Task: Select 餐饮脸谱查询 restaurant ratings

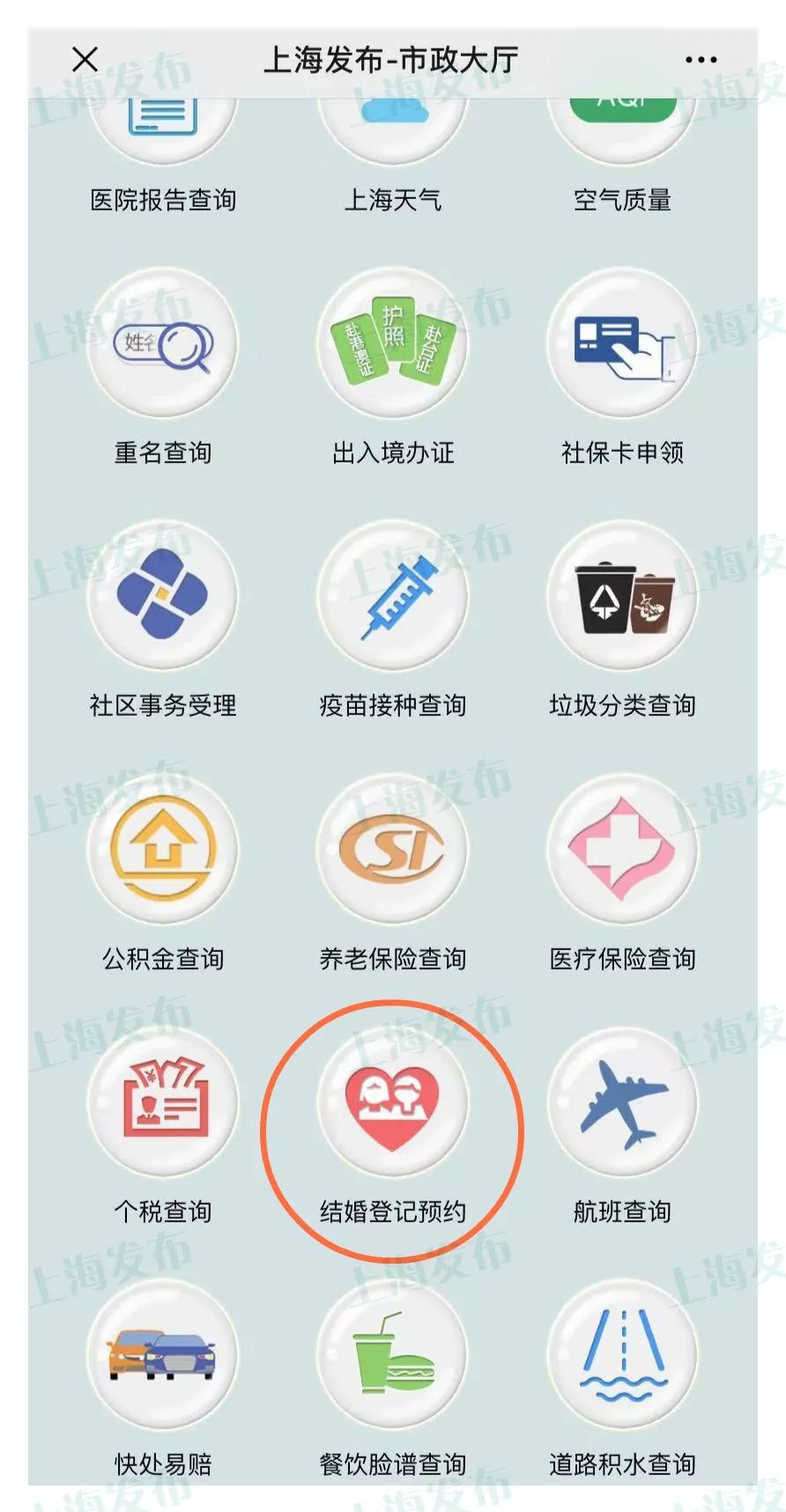Action: 393,1355
